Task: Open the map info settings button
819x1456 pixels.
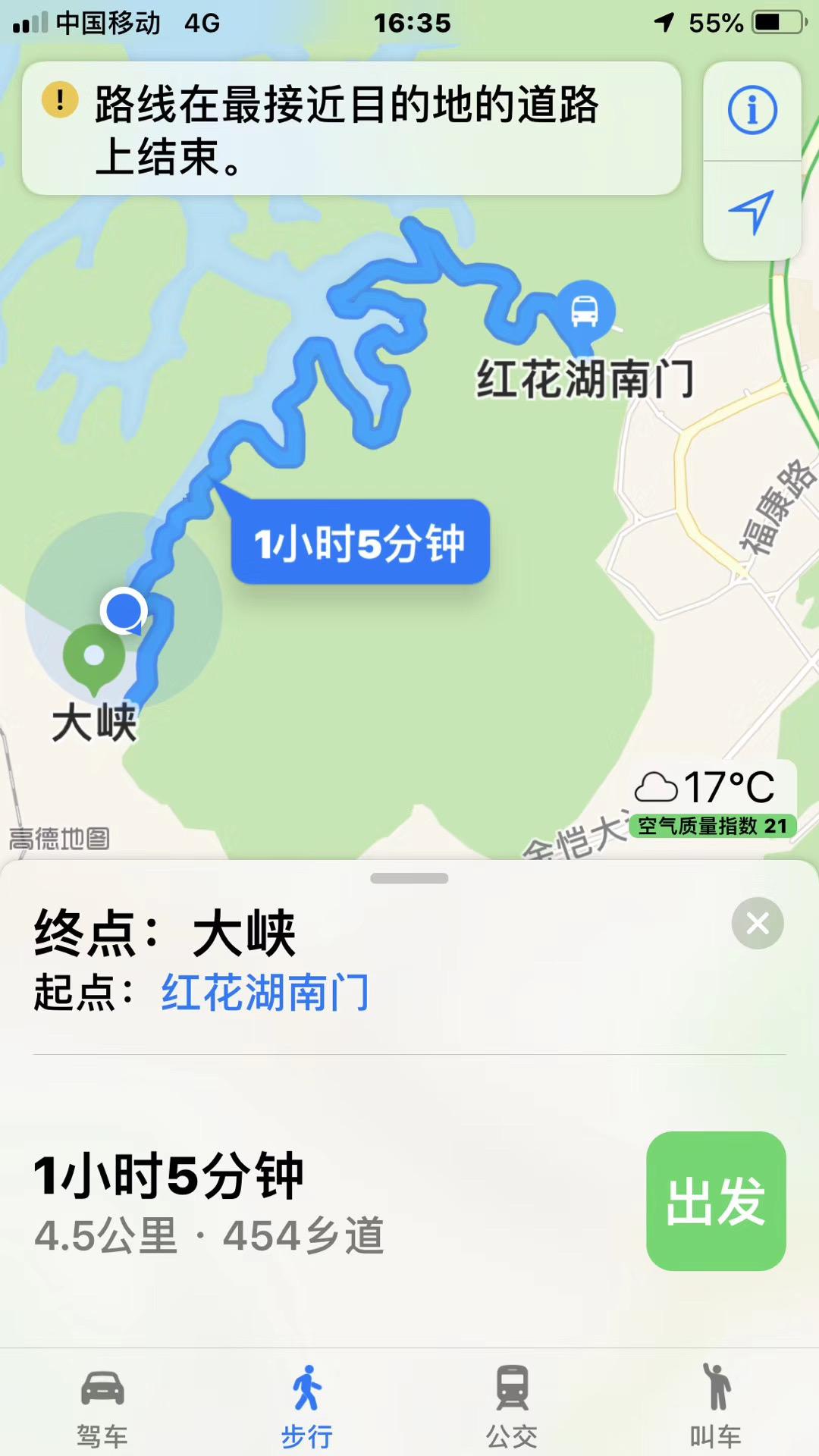Action: (752, 111)
